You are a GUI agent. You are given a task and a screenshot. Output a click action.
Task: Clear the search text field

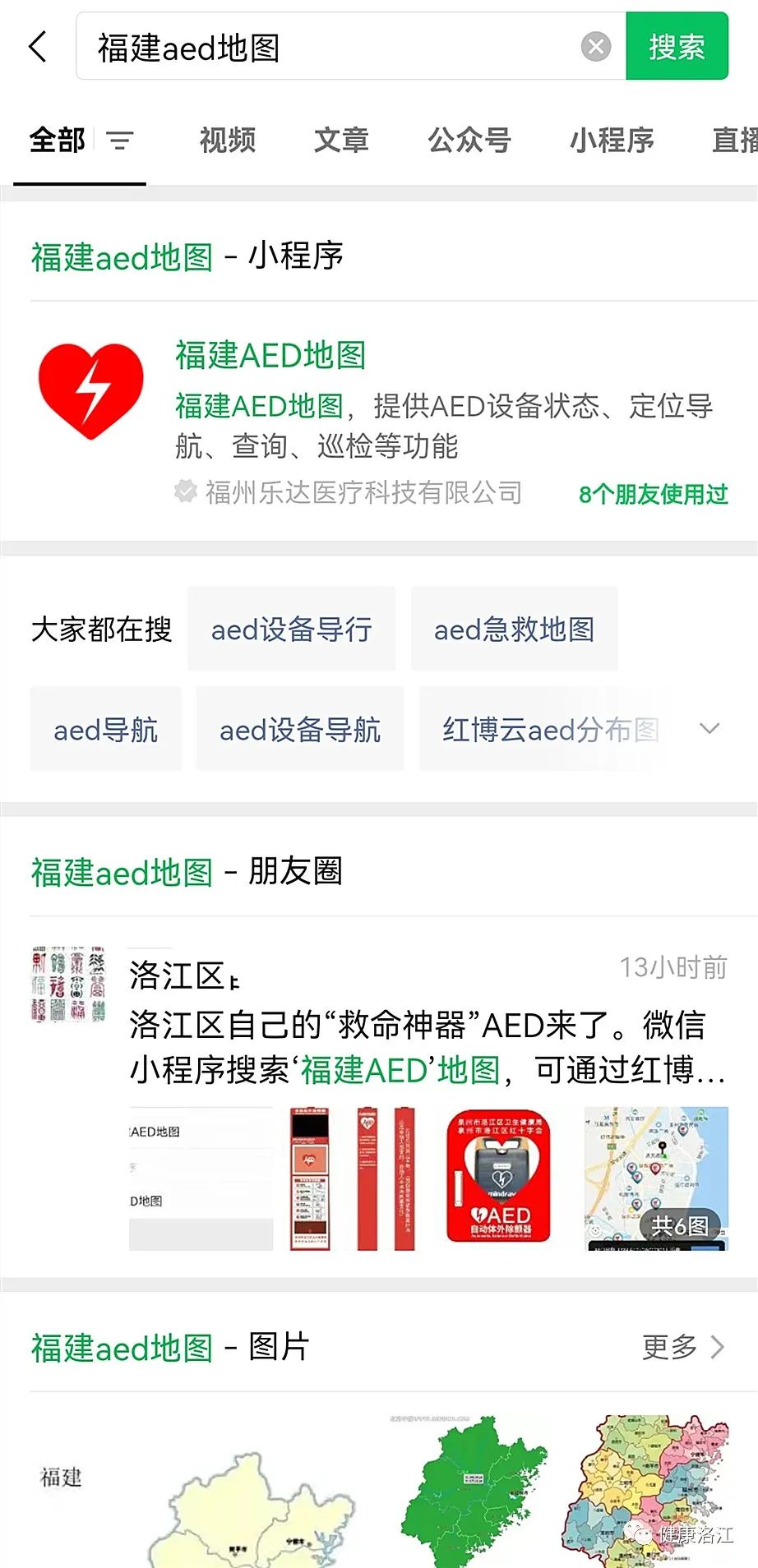(x=596, y=47)
